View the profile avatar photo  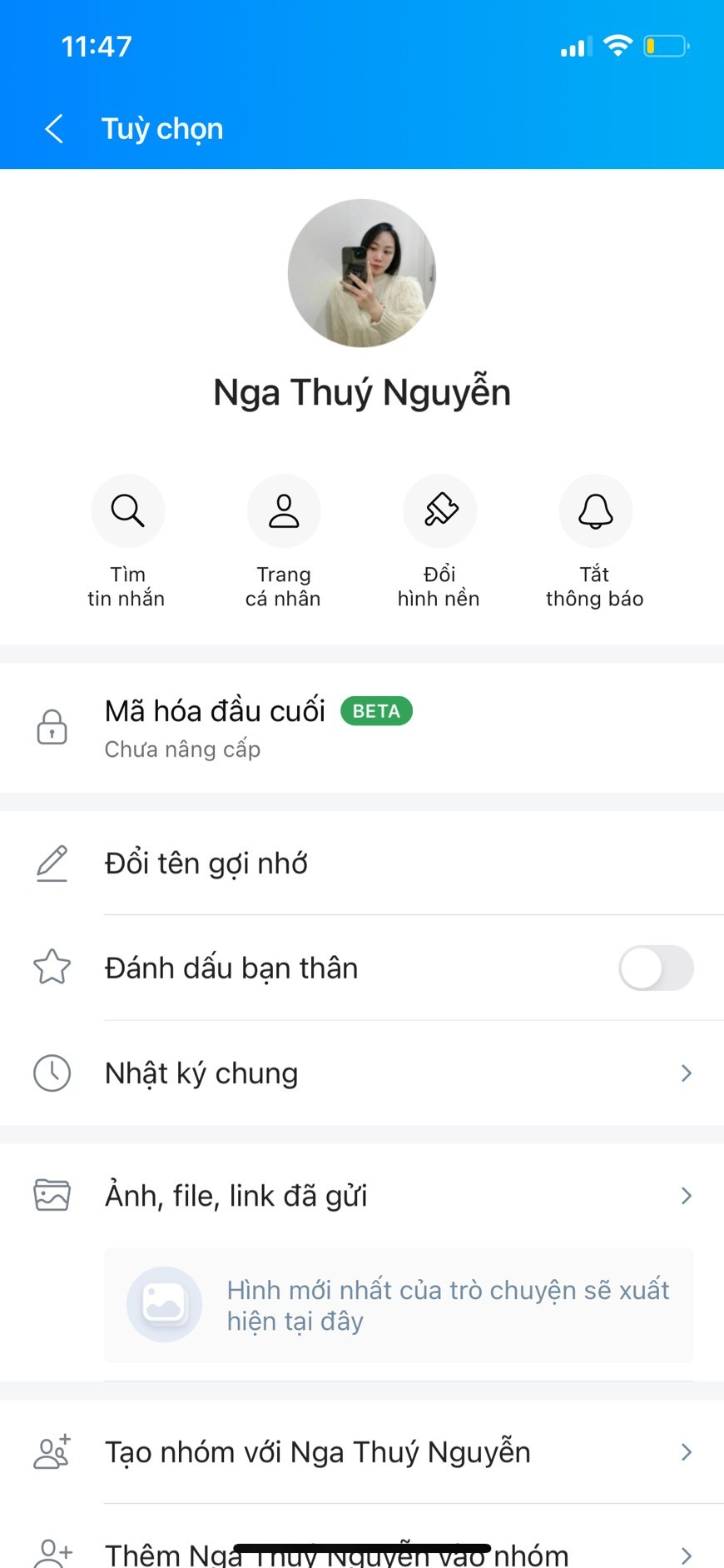coord(362,273)
